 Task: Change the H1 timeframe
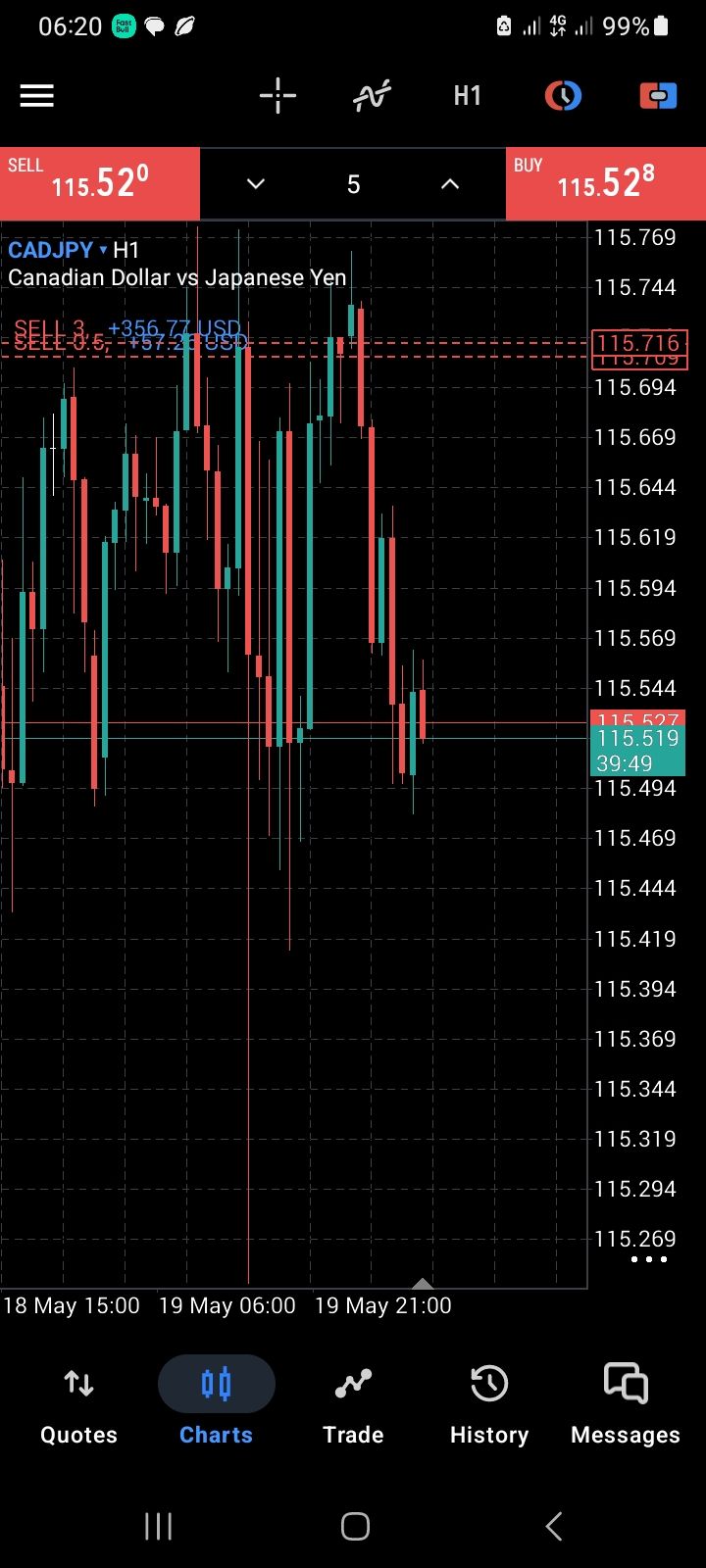(x=468, y=96)
